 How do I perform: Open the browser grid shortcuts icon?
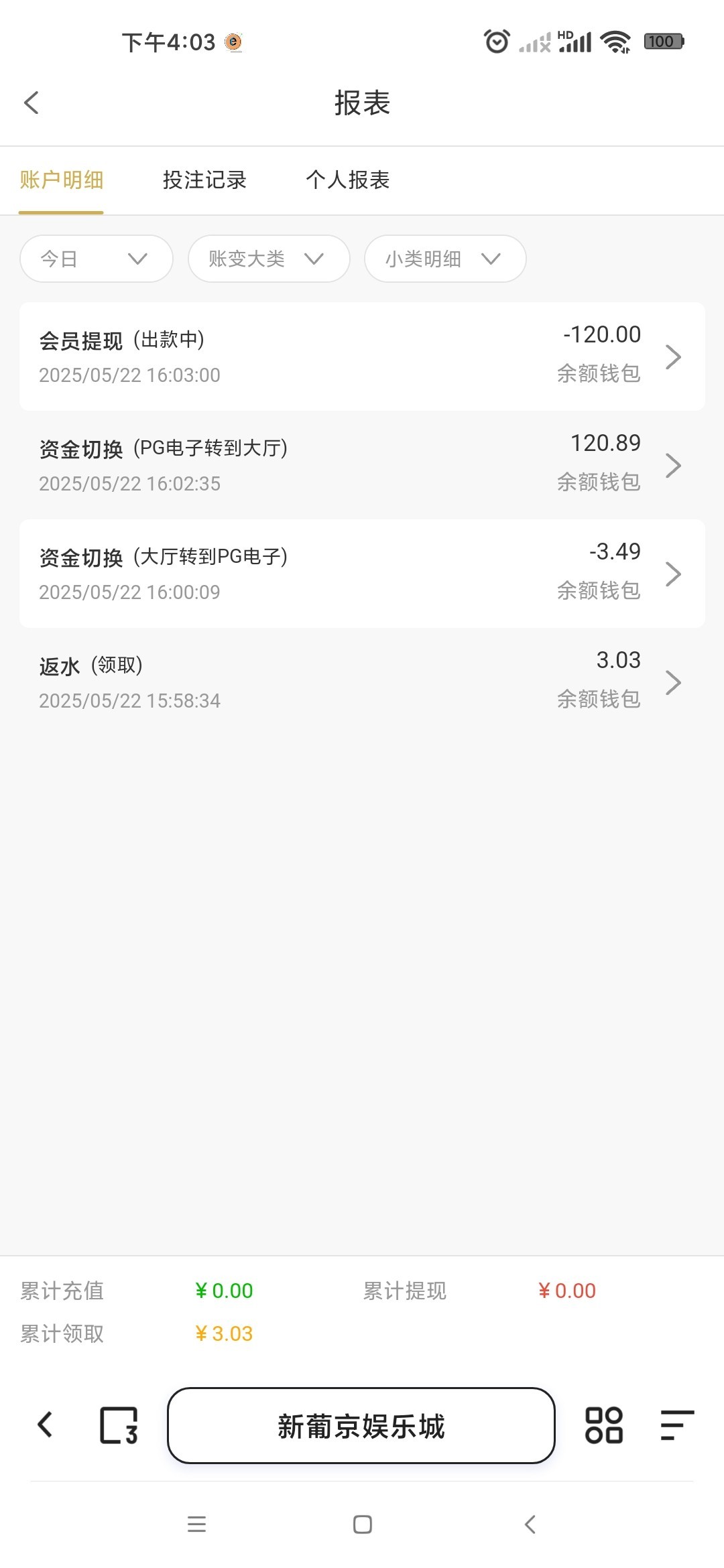[604, 1425]
